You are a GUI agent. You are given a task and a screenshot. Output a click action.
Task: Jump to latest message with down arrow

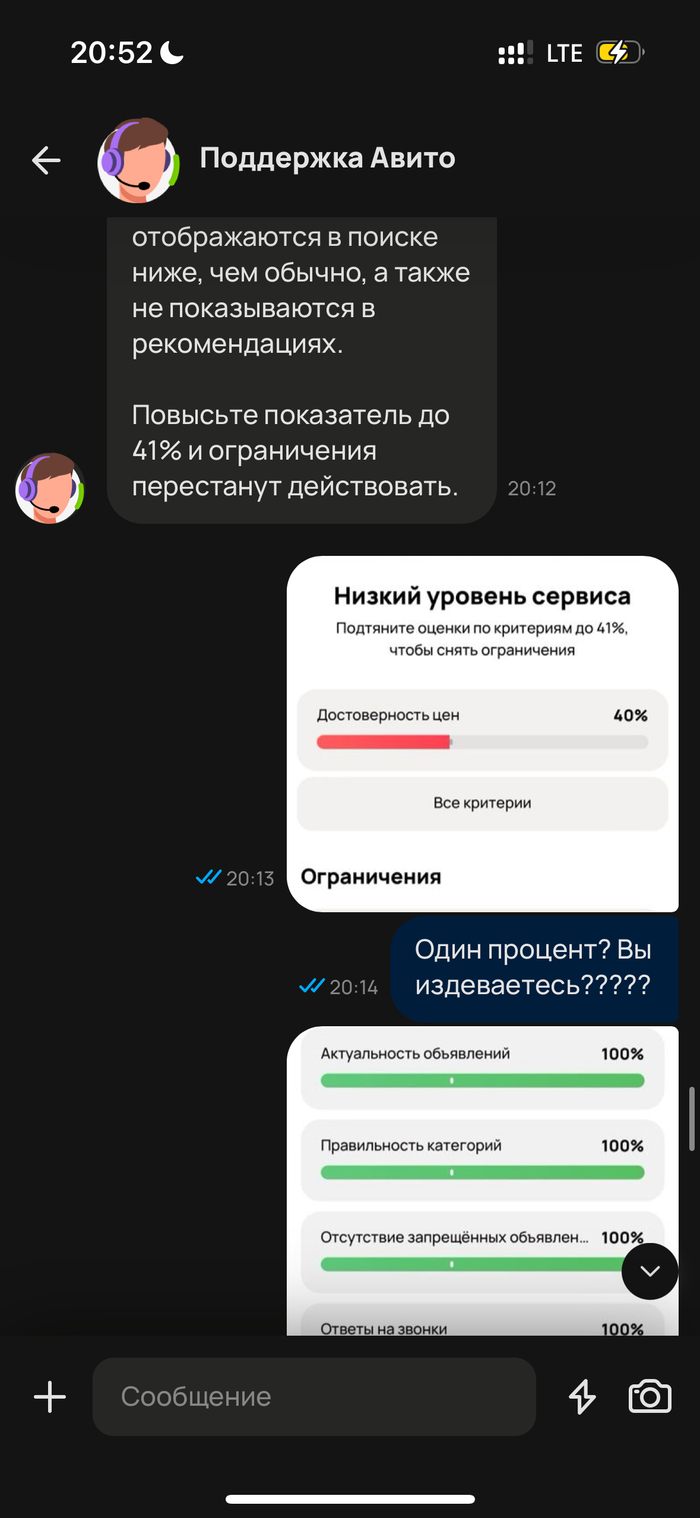(x=650, y=1271)
